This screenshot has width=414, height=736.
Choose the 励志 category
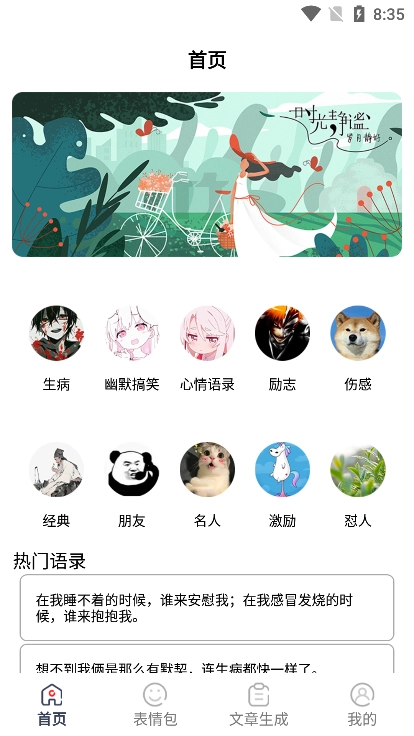[x=282, y=349]
